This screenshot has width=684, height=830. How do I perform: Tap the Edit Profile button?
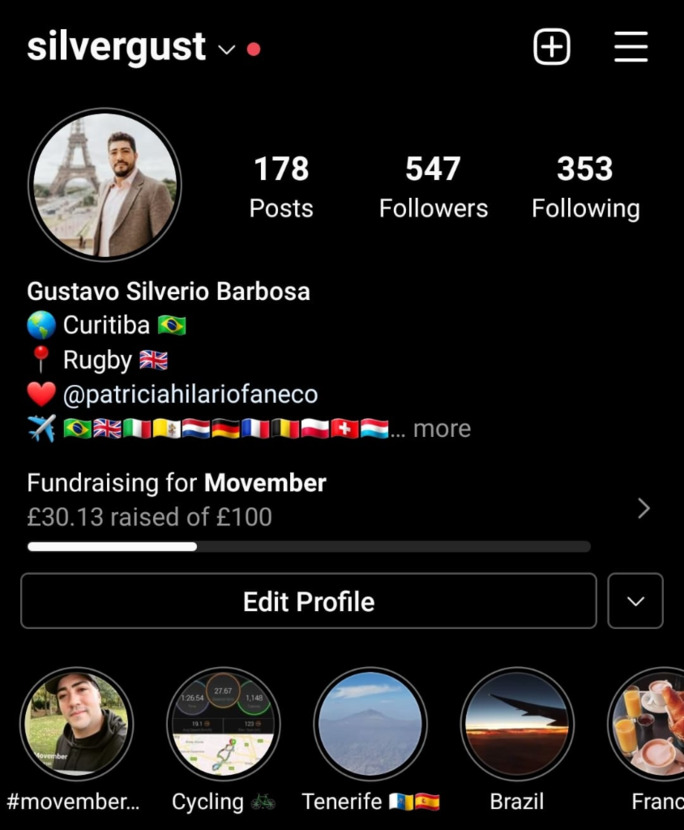[308, 601]
